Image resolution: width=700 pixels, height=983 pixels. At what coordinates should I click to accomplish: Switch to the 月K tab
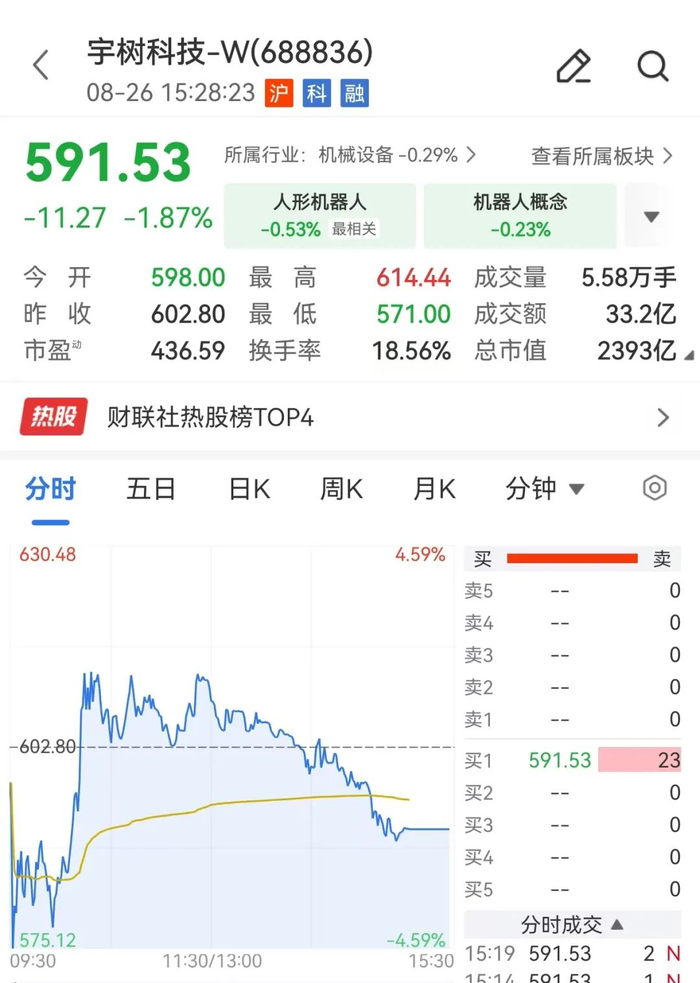[434, 488]
